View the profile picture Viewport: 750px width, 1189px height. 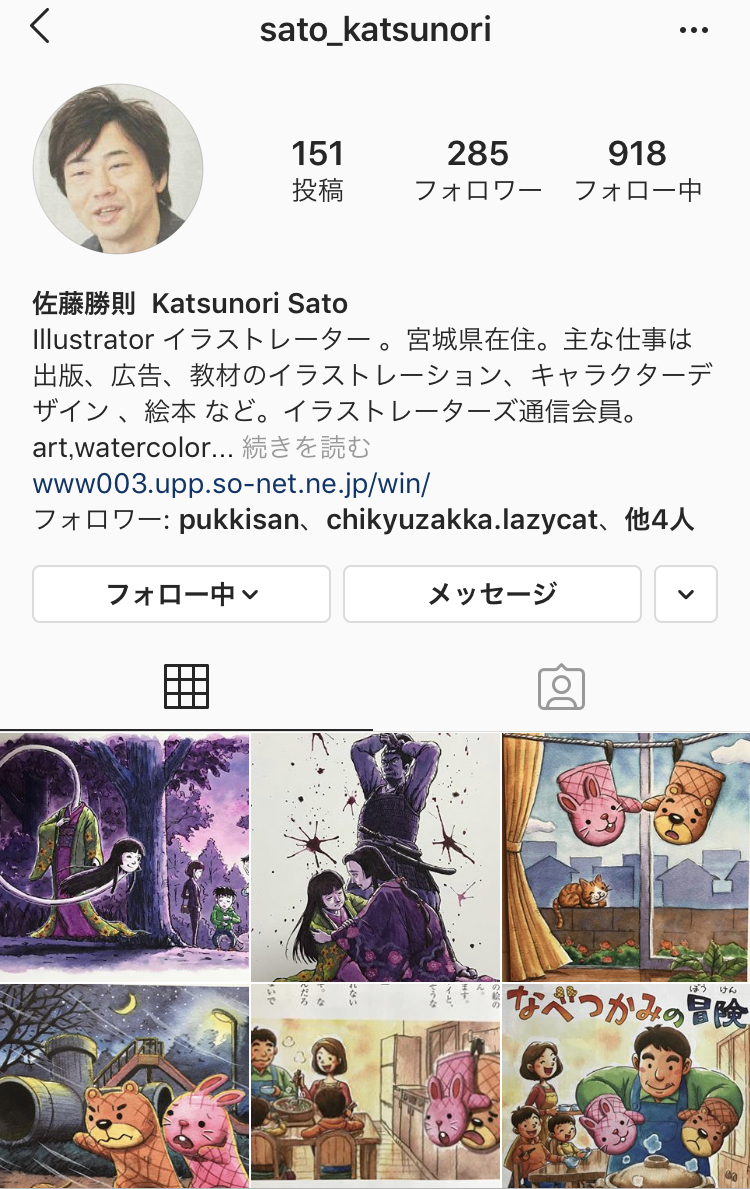point(118,168)
